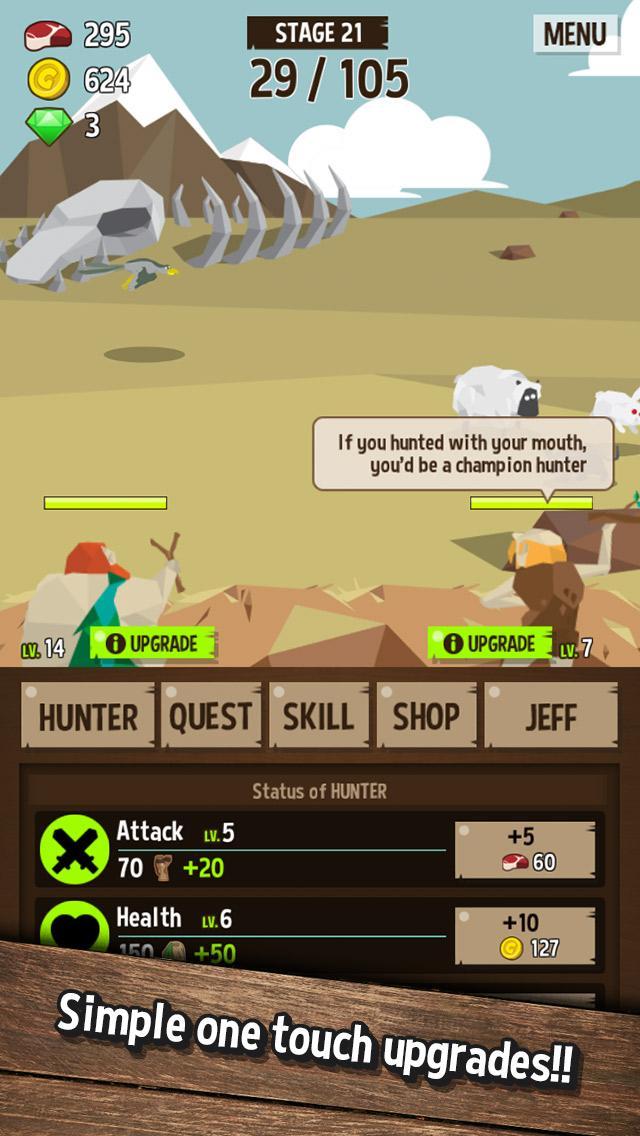
Task: Open the SHOP tab
Action: pos(426,716)
